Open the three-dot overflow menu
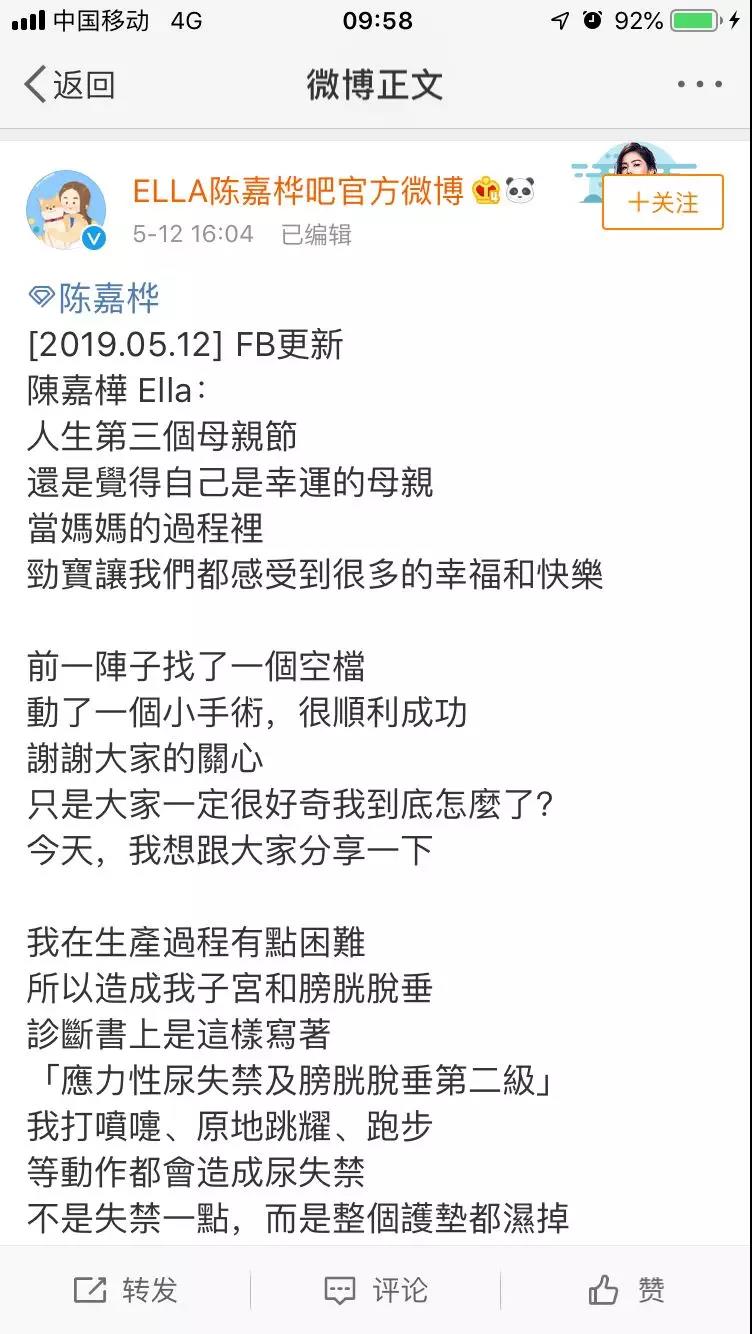Viewport: 752px width, 1334px height. pyautogui.click(x=699, y=85)
